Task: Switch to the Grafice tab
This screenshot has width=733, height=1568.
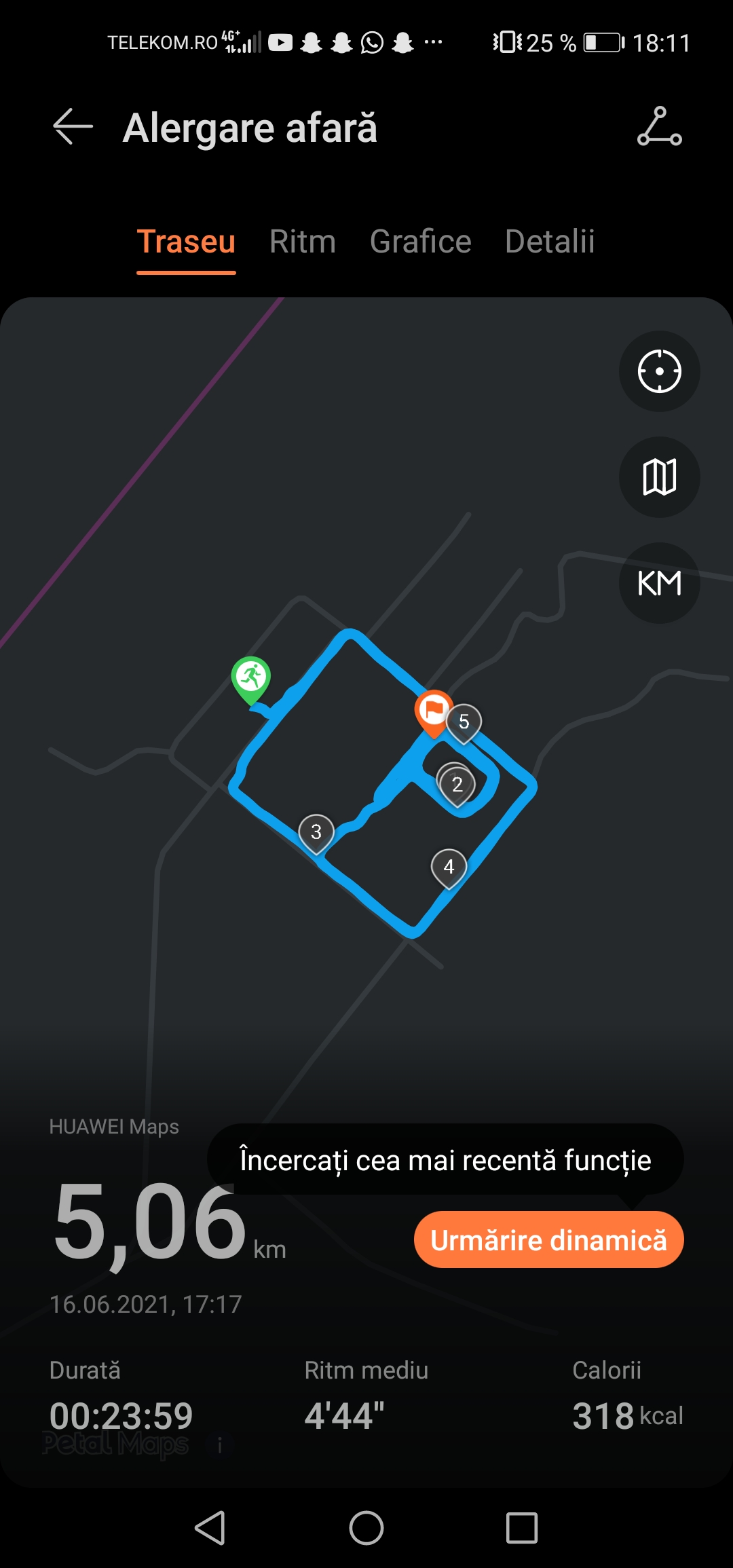Action: (x=420, y=242)
